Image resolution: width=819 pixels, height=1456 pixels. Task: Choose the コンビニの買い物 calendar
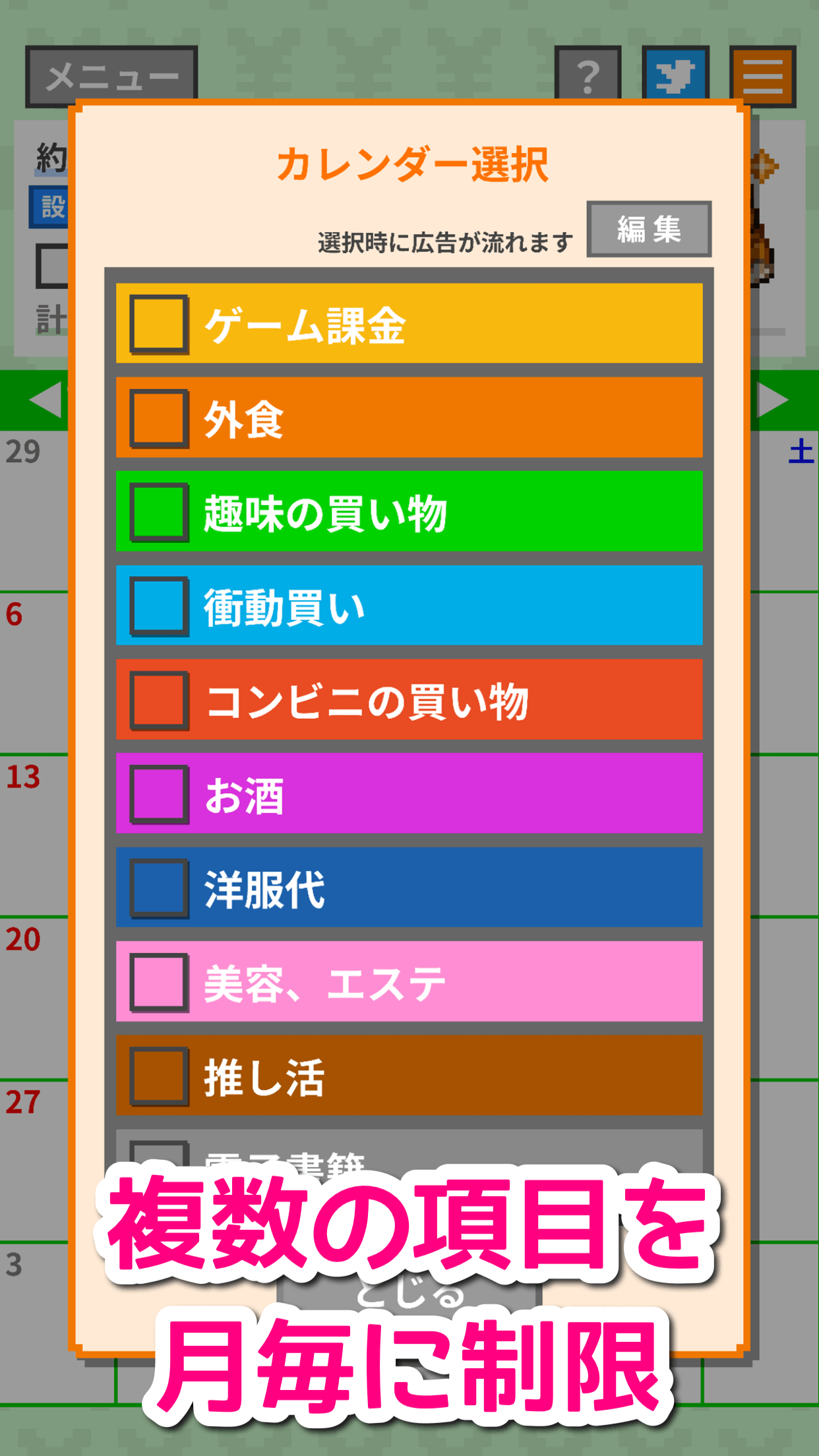159,700
